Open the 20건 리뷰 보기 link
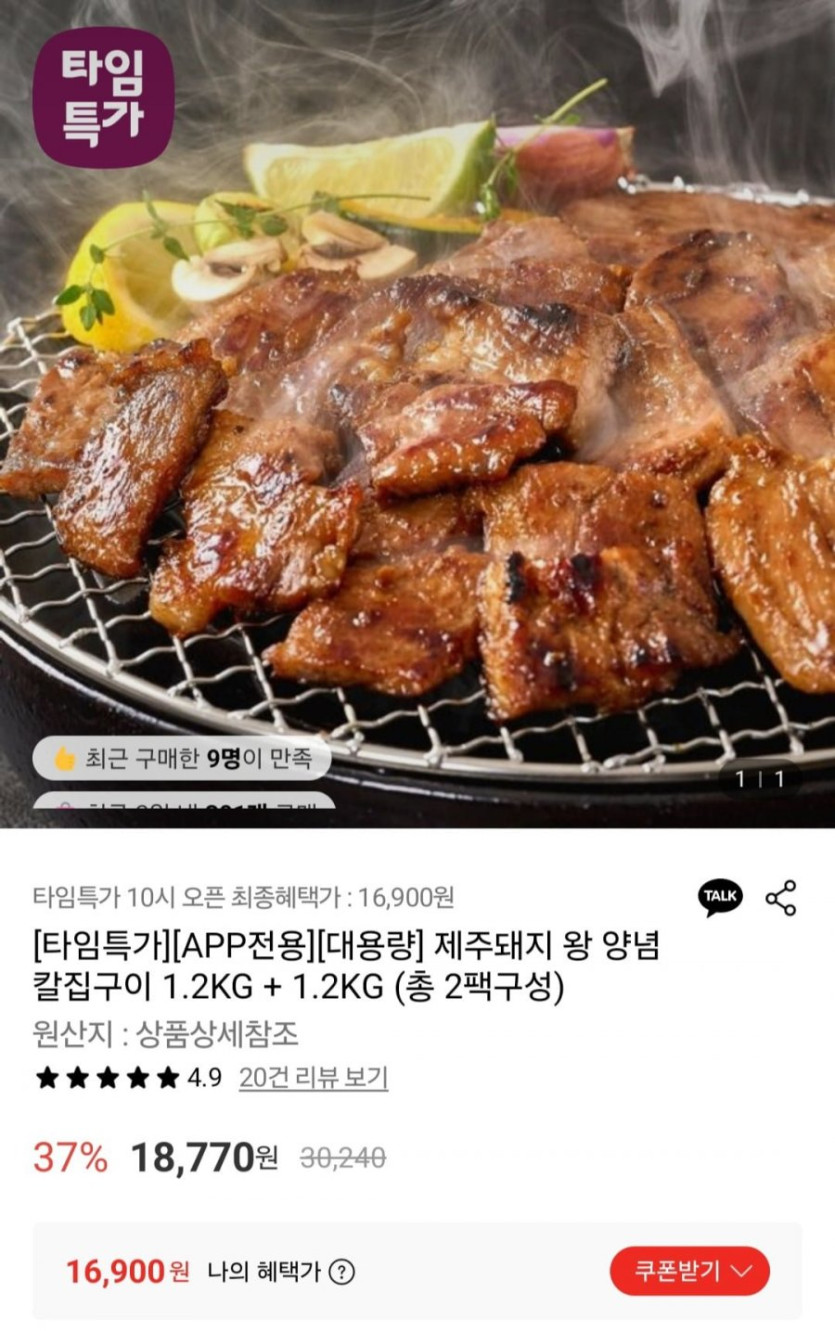 (313, 1078)
